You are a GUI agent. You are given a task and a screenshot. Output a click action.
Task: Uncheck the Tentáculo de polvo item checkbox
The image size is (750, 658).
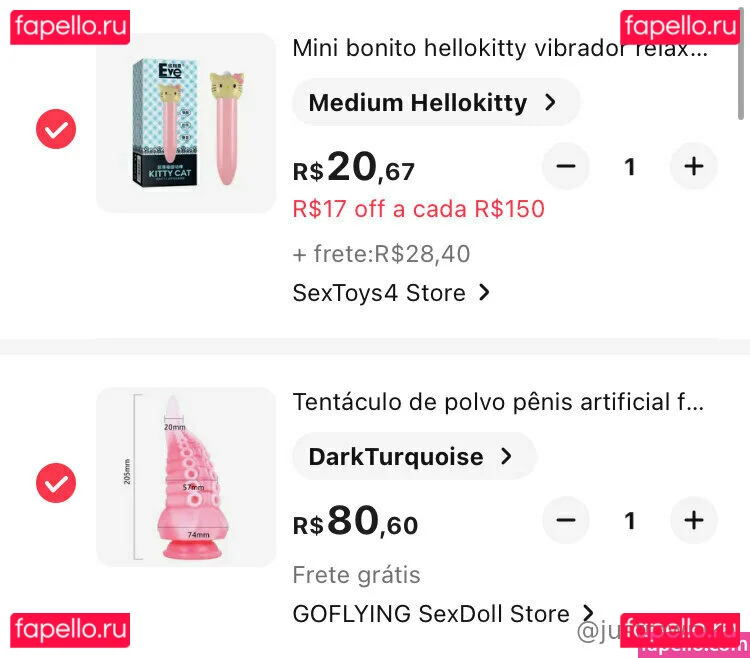pyautogui.click(x=56, y=484)
